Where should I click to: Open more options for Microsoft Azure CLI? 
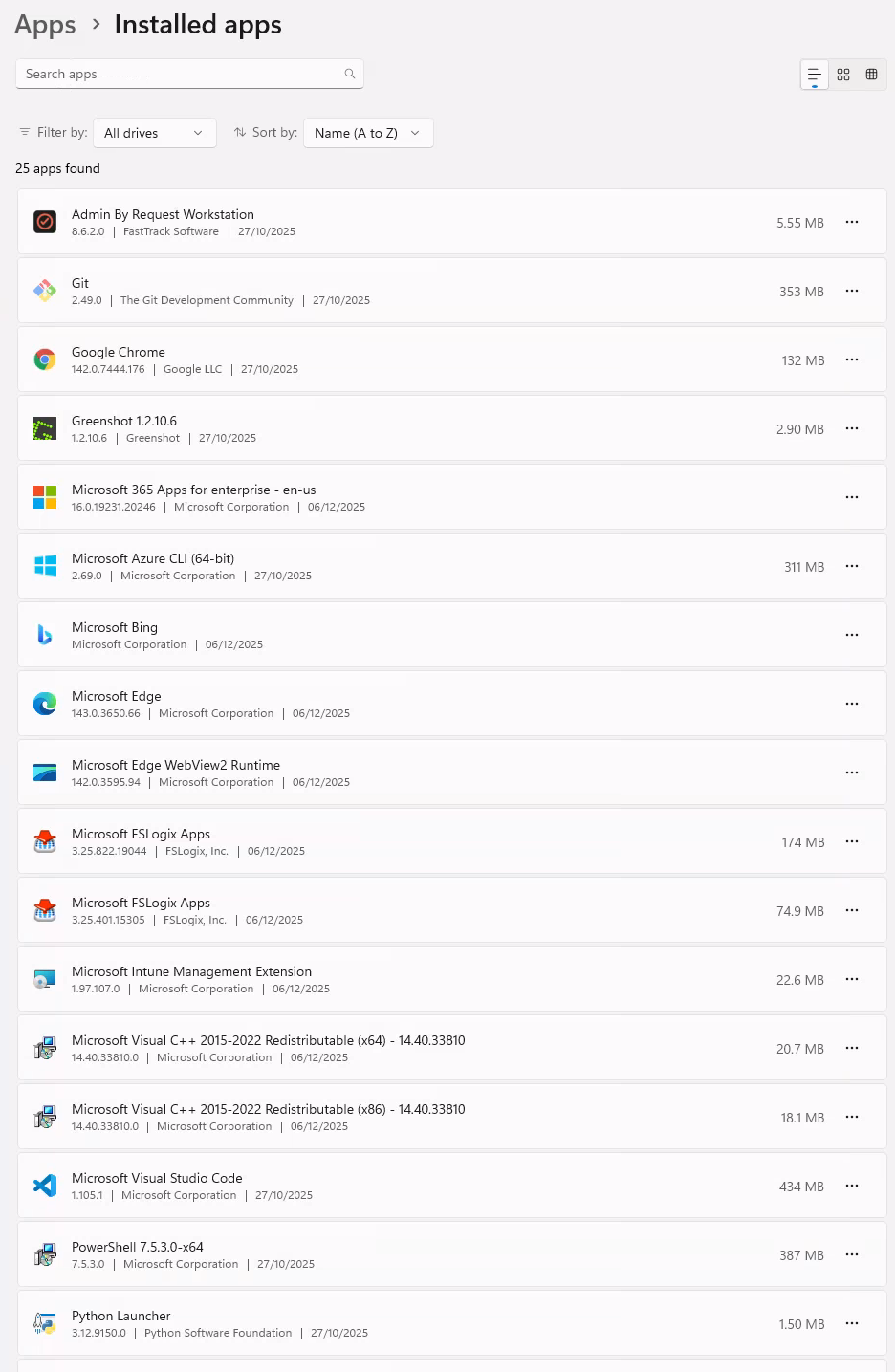click(x=852, y=566)
